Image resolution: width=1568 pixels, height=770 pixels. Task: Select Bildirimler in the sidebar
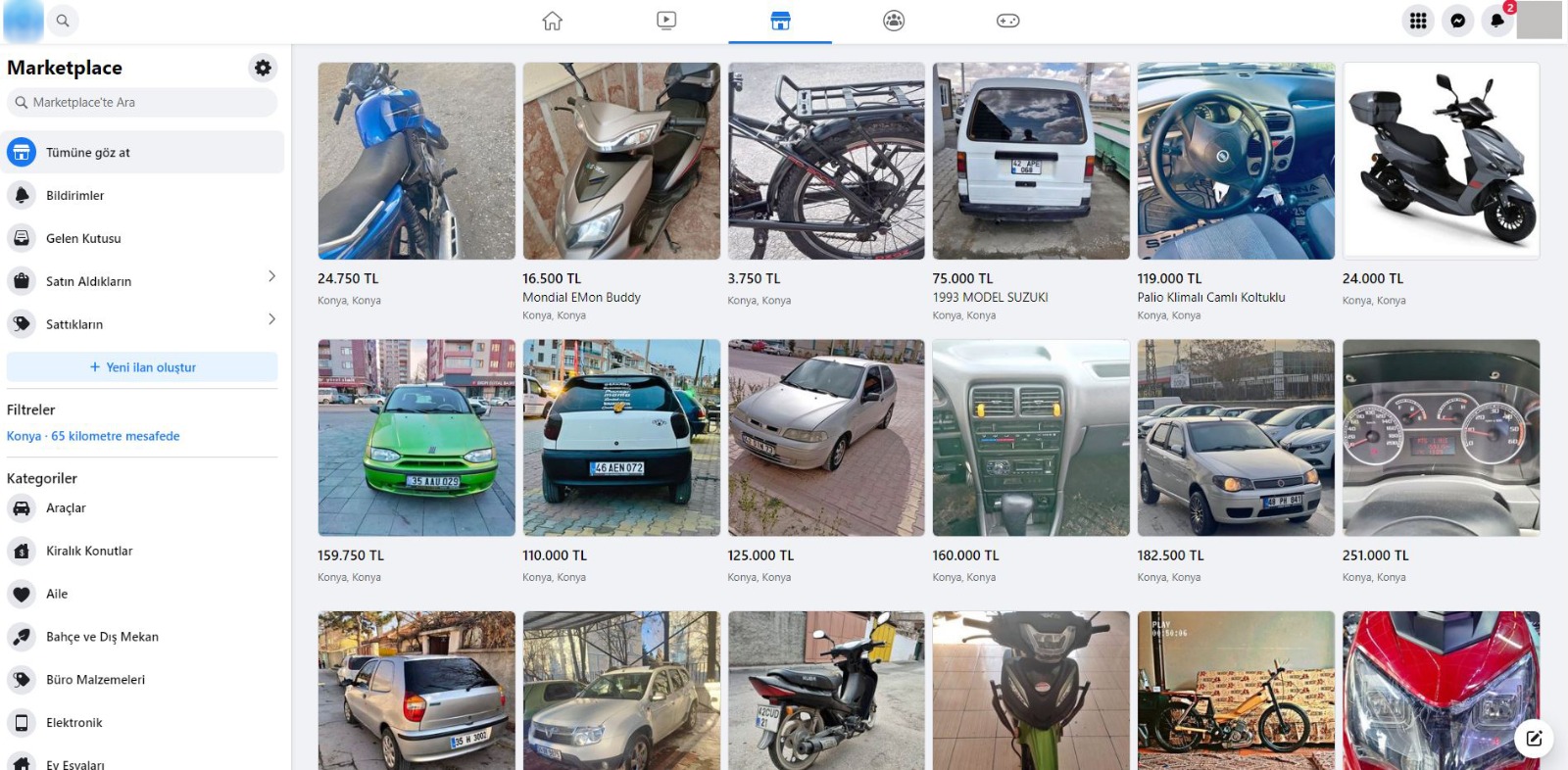pos(75,195)
